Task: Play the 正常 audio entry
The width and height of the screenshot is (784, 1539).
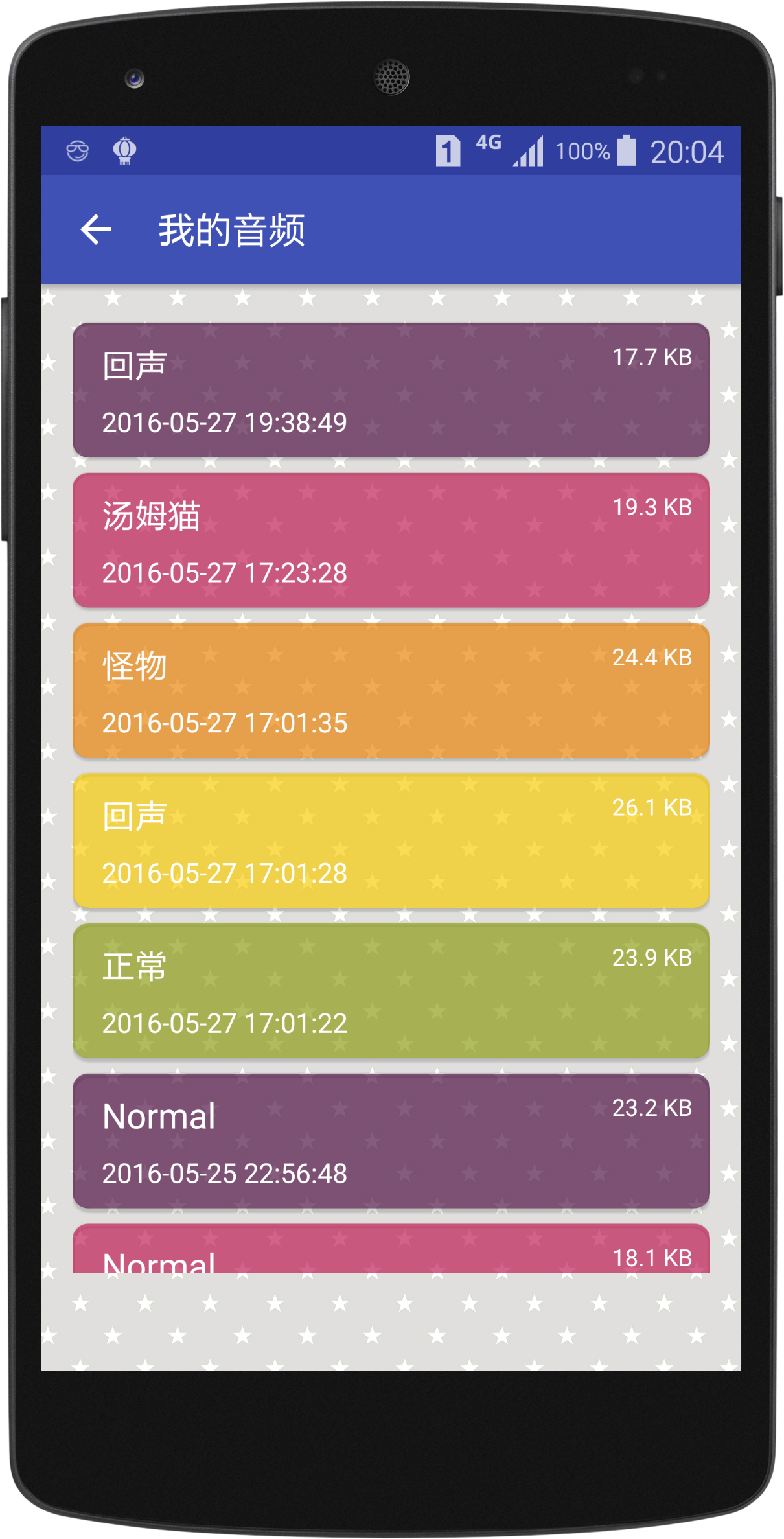Action: pyautogui.click(x=391, y=991)
